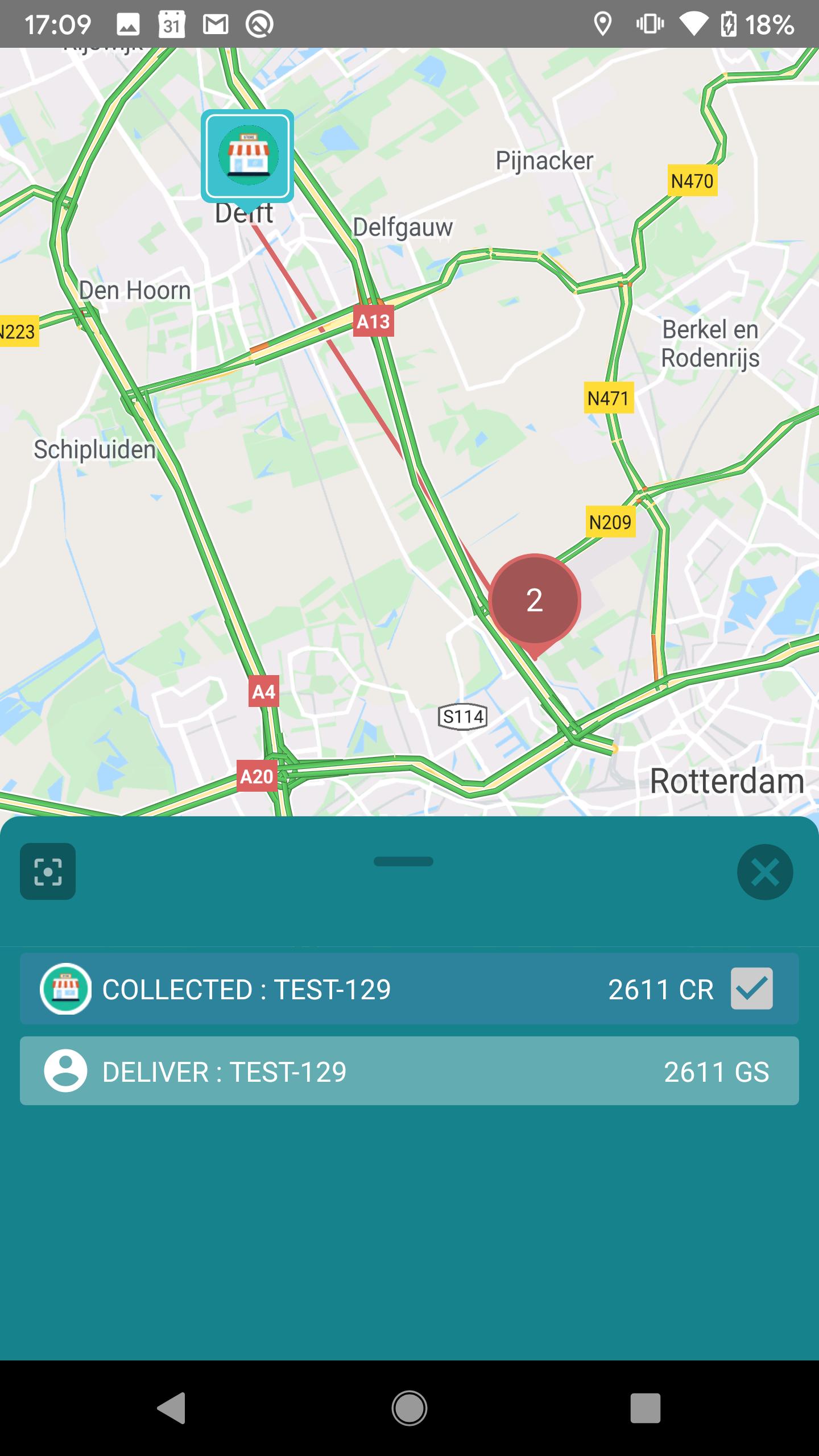Tap the panel's drag handle
Viewport: 819px width, 1456px height.
pyautogui.click(x=403, y=862)
